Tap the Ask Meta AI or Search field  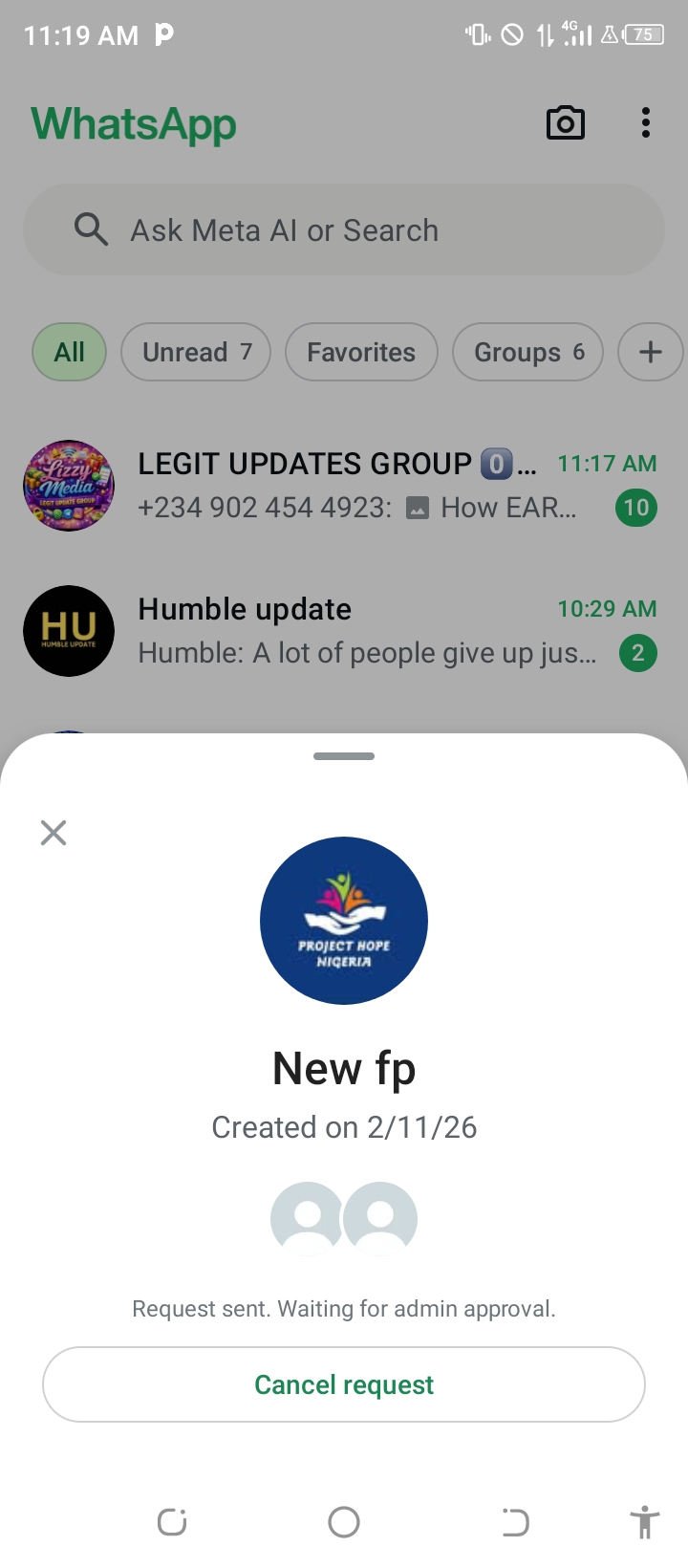click(344, 230)
